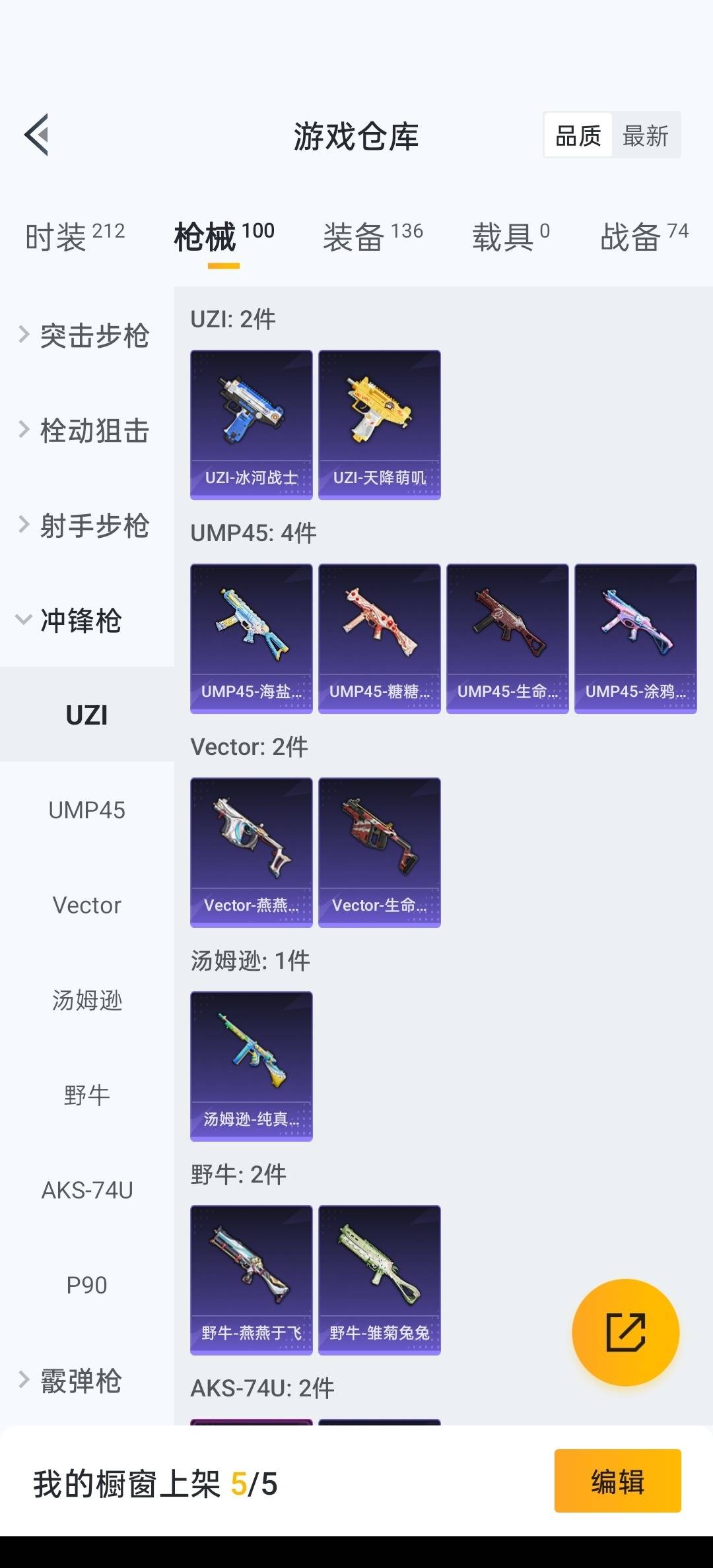
Task: View the UMP45-海盐 skin
Action: [x=251, y=637]
